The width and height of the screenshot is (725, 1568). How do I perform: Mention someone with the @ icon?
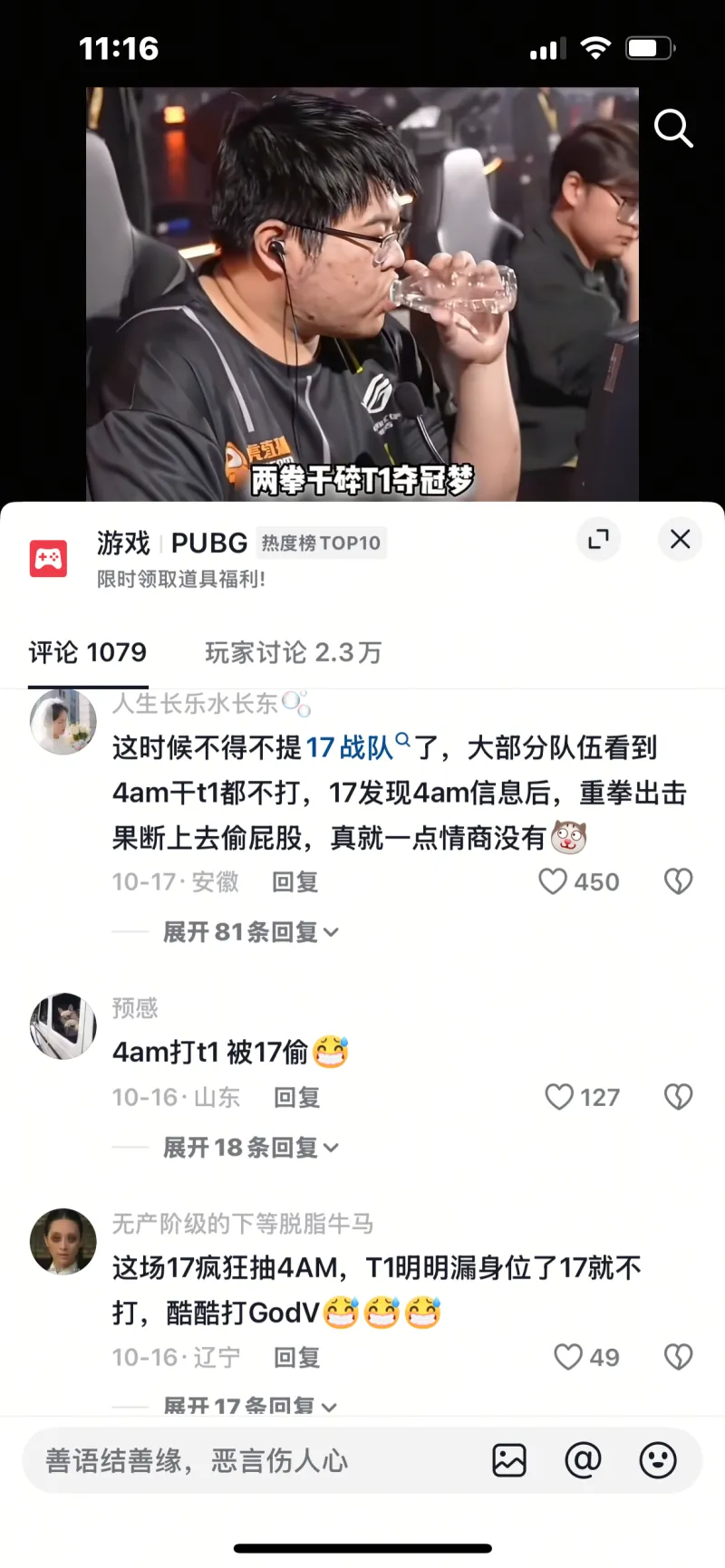click(583, 1460)
